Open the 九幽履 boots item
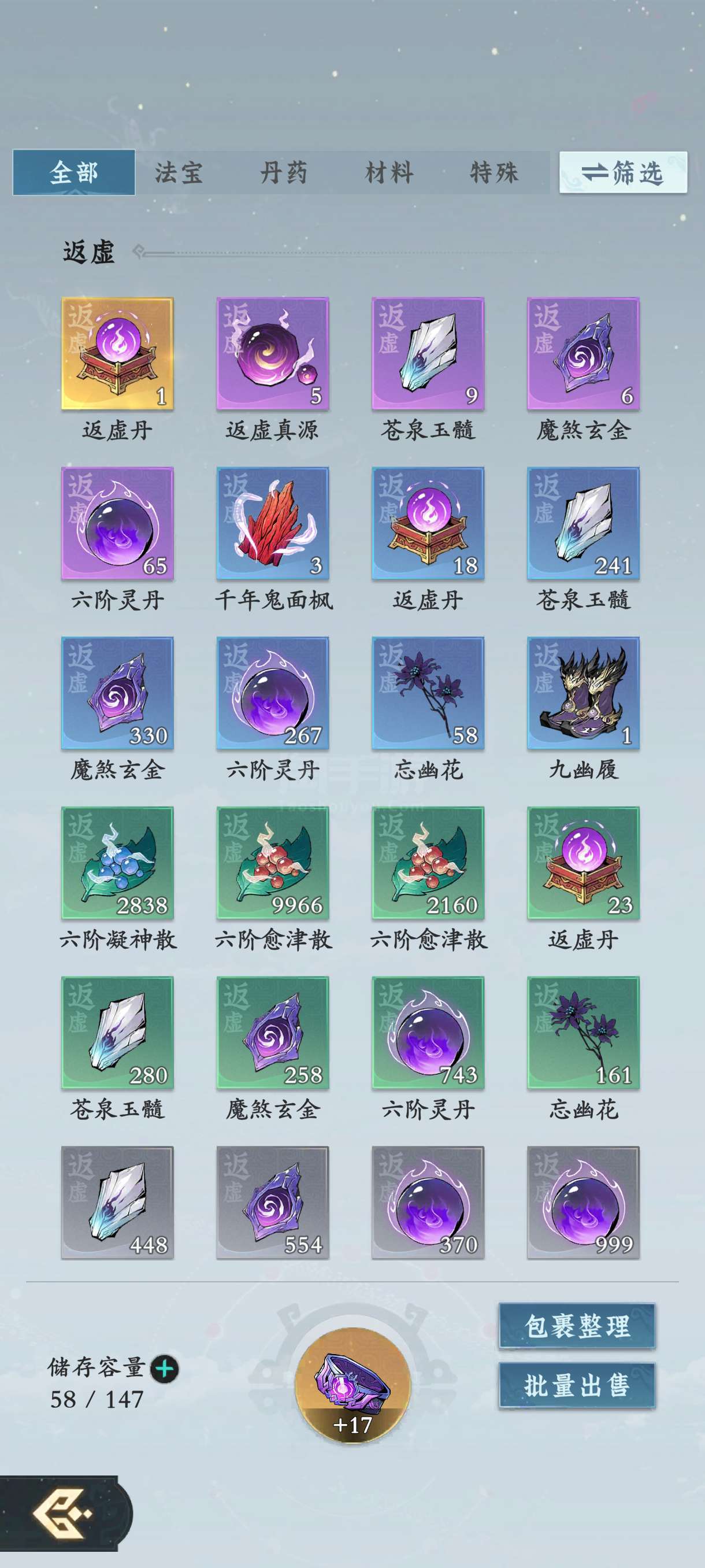 click(582, 693)
